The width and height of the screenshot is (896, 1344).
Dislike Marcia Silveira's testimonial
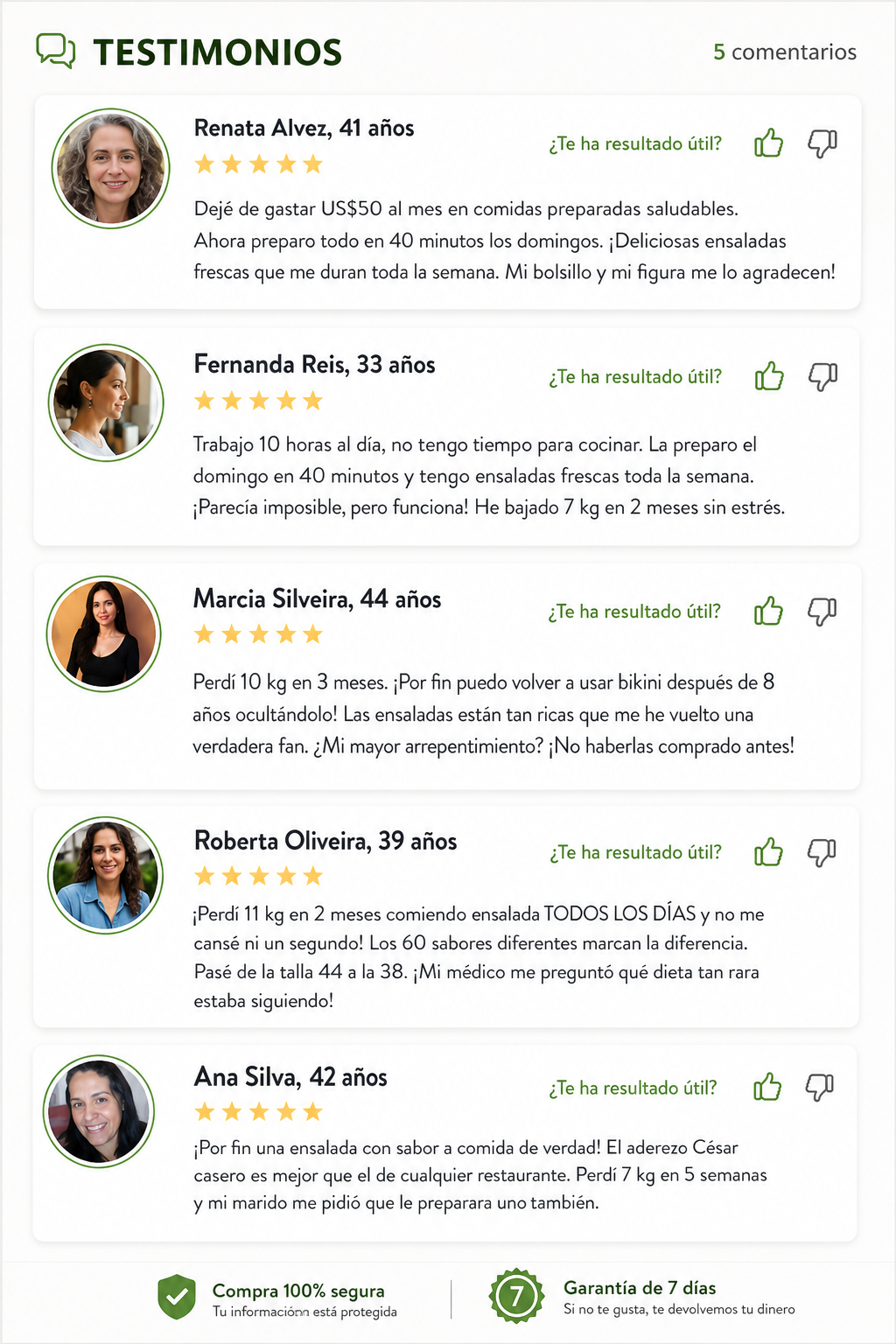(822, 612)
